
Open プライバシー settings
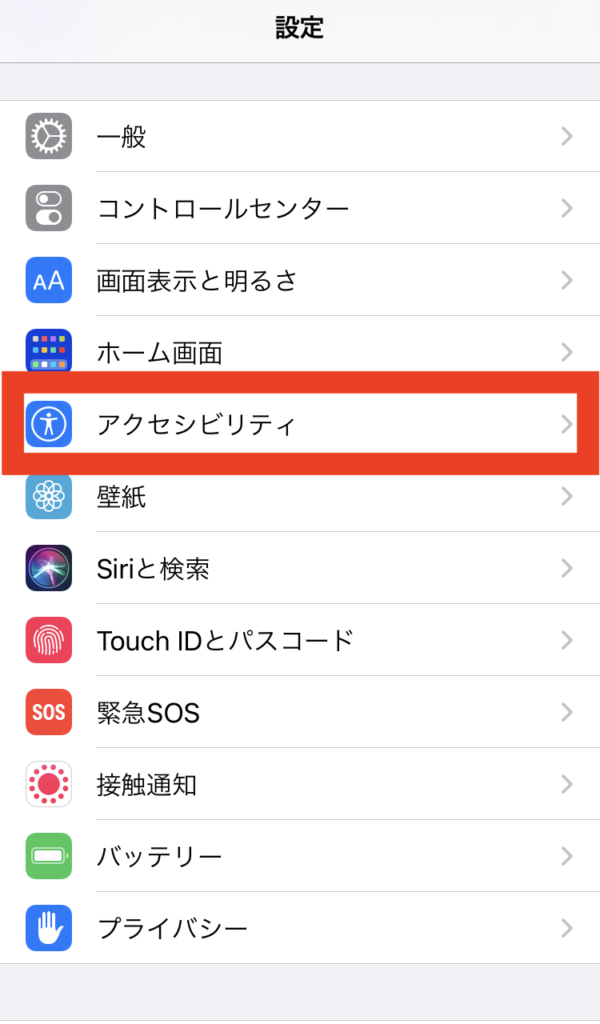(x=300, y=927)
